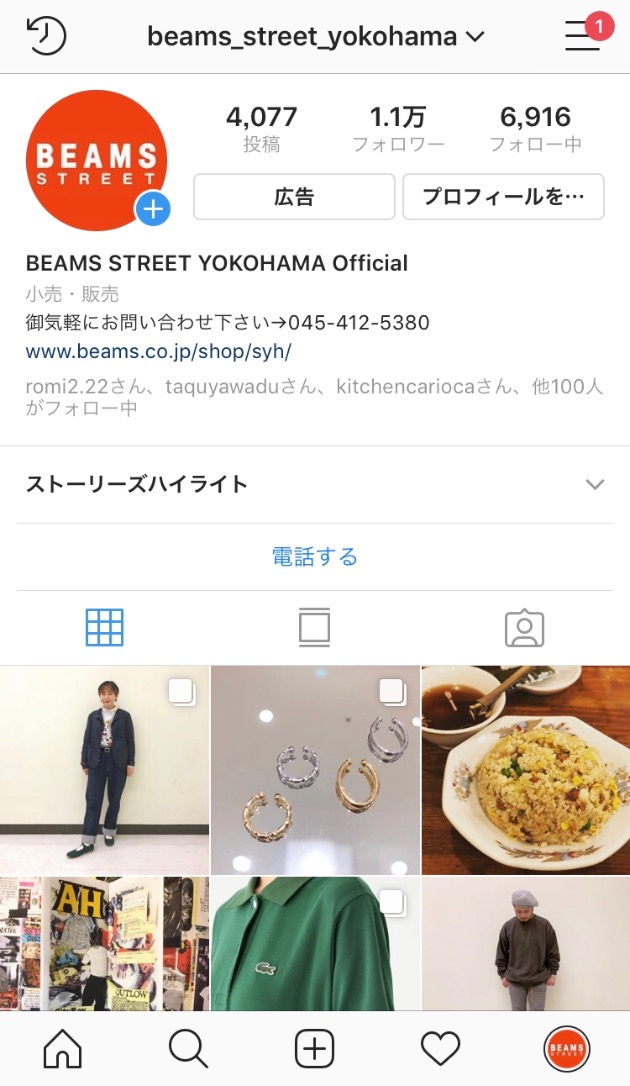The width and height of the screenshot is (630, 1086).
Task: Open the search and explore tab
Action: [x=188, y=1049]
